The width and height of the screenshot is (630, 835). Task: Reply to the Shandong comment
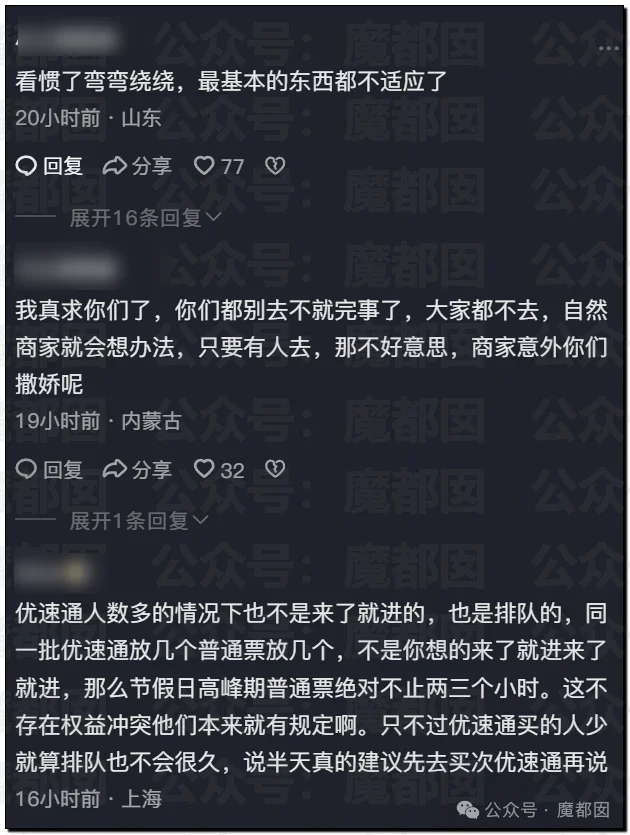click(49, 166)
